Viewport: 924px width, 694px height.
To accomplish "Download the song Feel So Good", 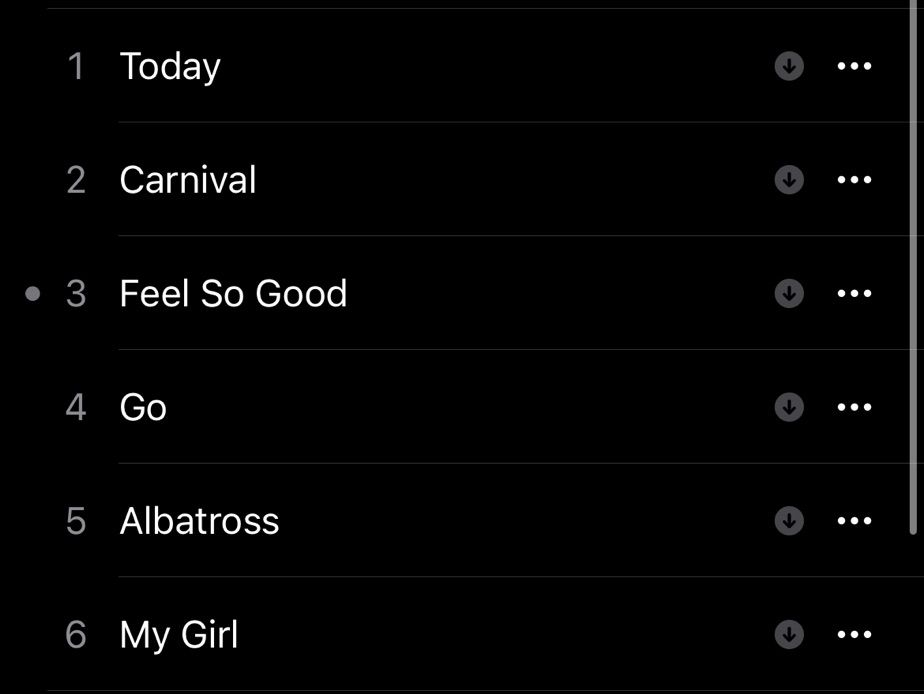I will tap(789, 294).
